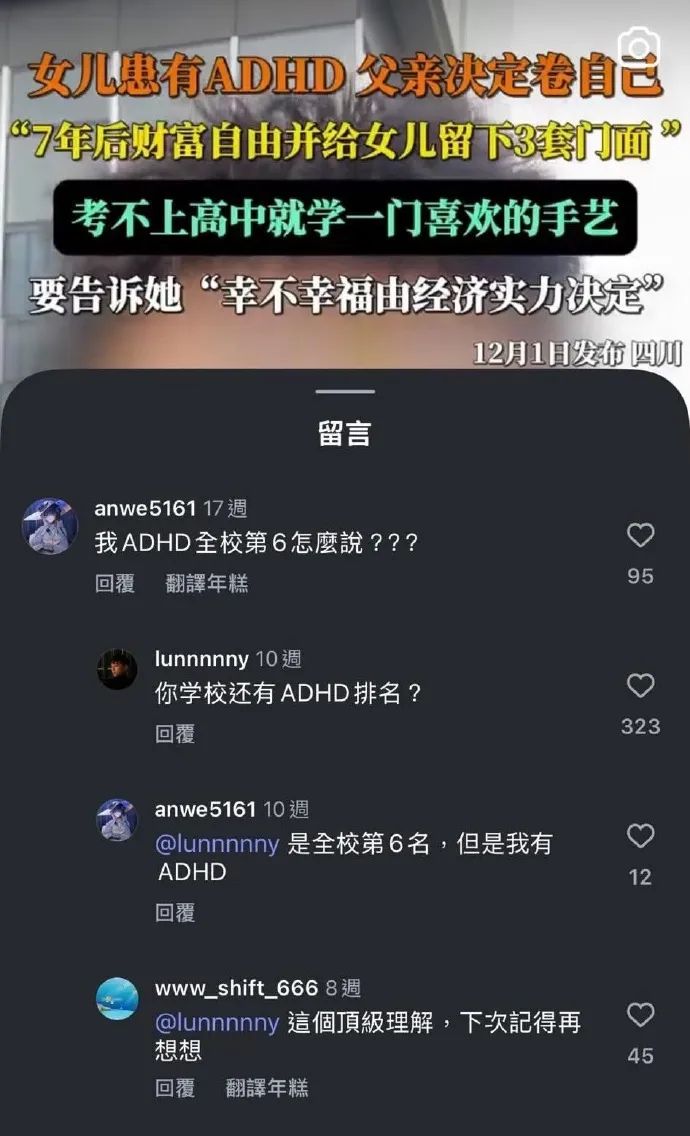Like anwe5161's comment about 全校第6怎麼說
Screen dimensions: 690x1136
pos(640,536)
